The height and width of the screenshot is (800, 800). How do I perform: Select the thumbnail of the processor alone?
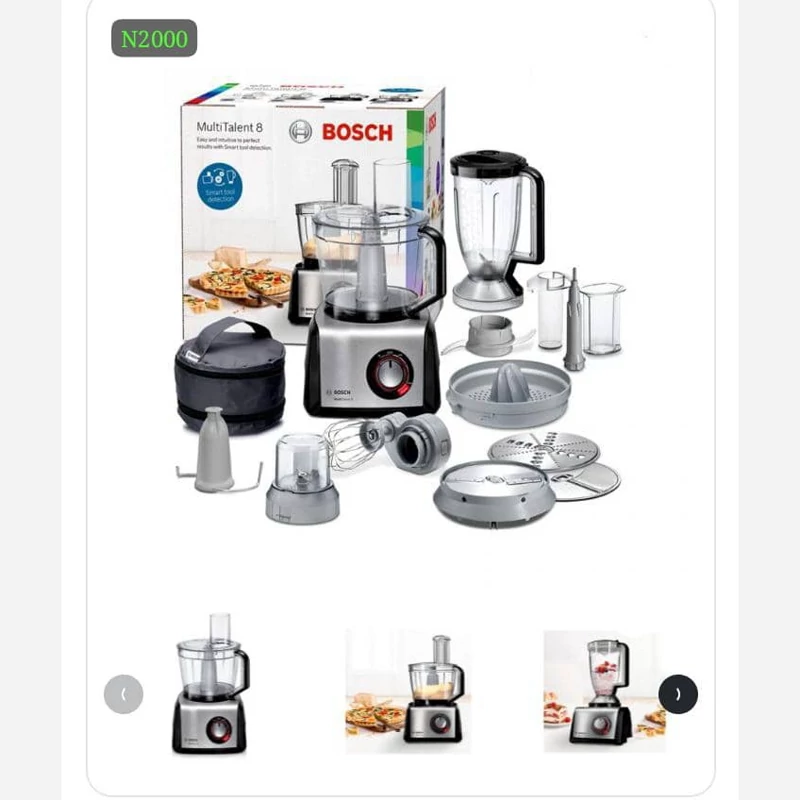[x=210, y=685]
